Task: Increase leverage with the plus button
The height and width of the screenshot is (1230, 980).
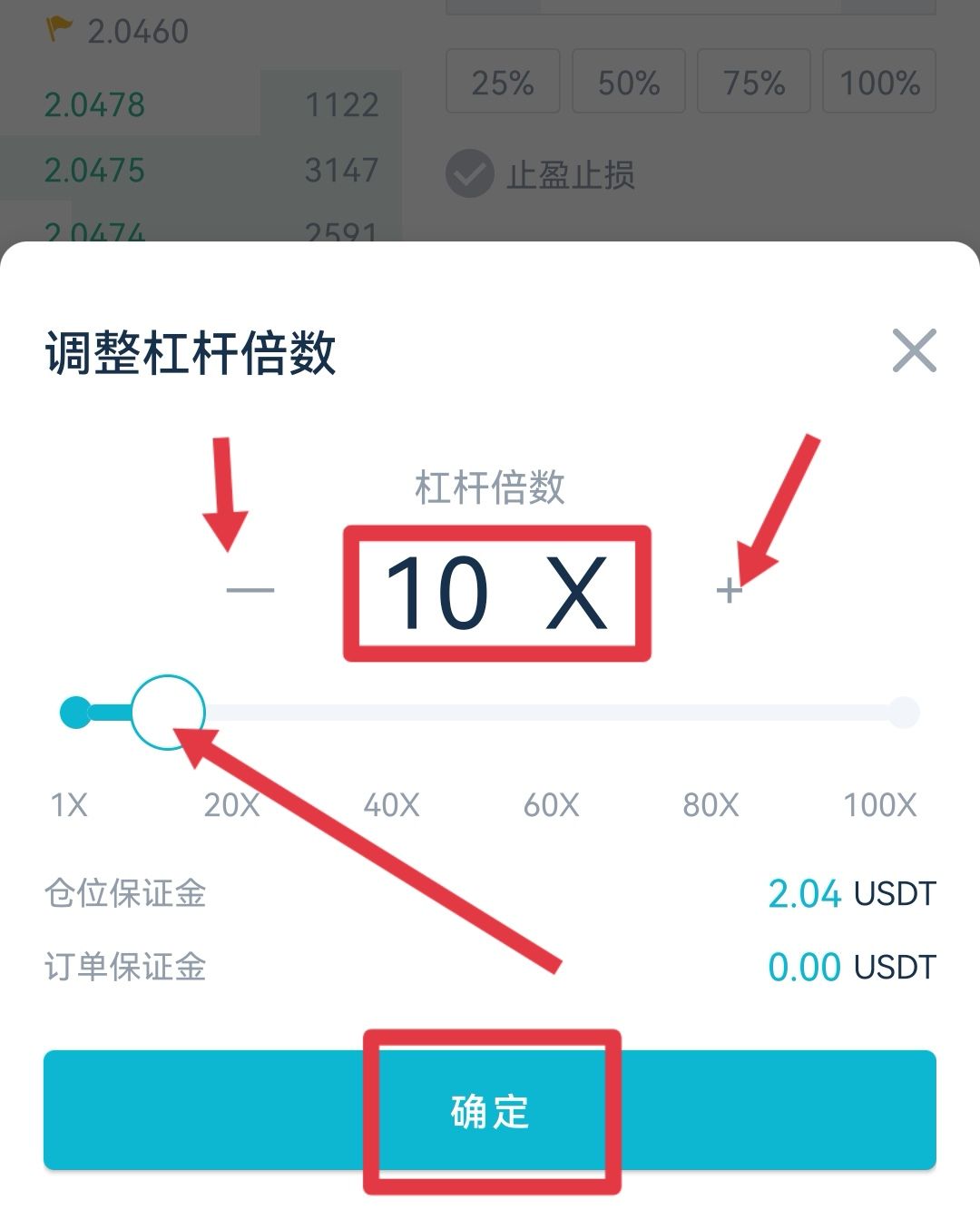Action: 729,591
